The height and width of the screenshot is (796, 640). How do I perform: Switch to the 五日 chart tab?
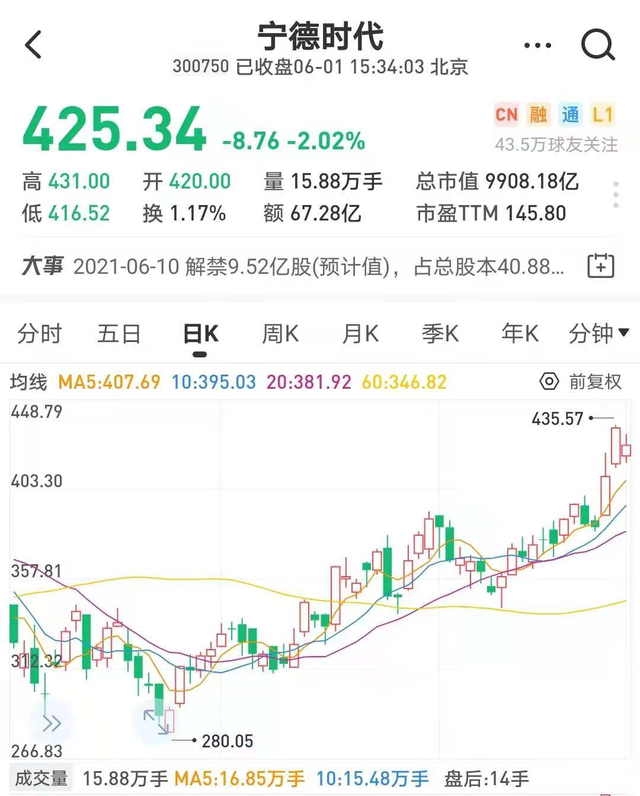click(x=119, y=334)
